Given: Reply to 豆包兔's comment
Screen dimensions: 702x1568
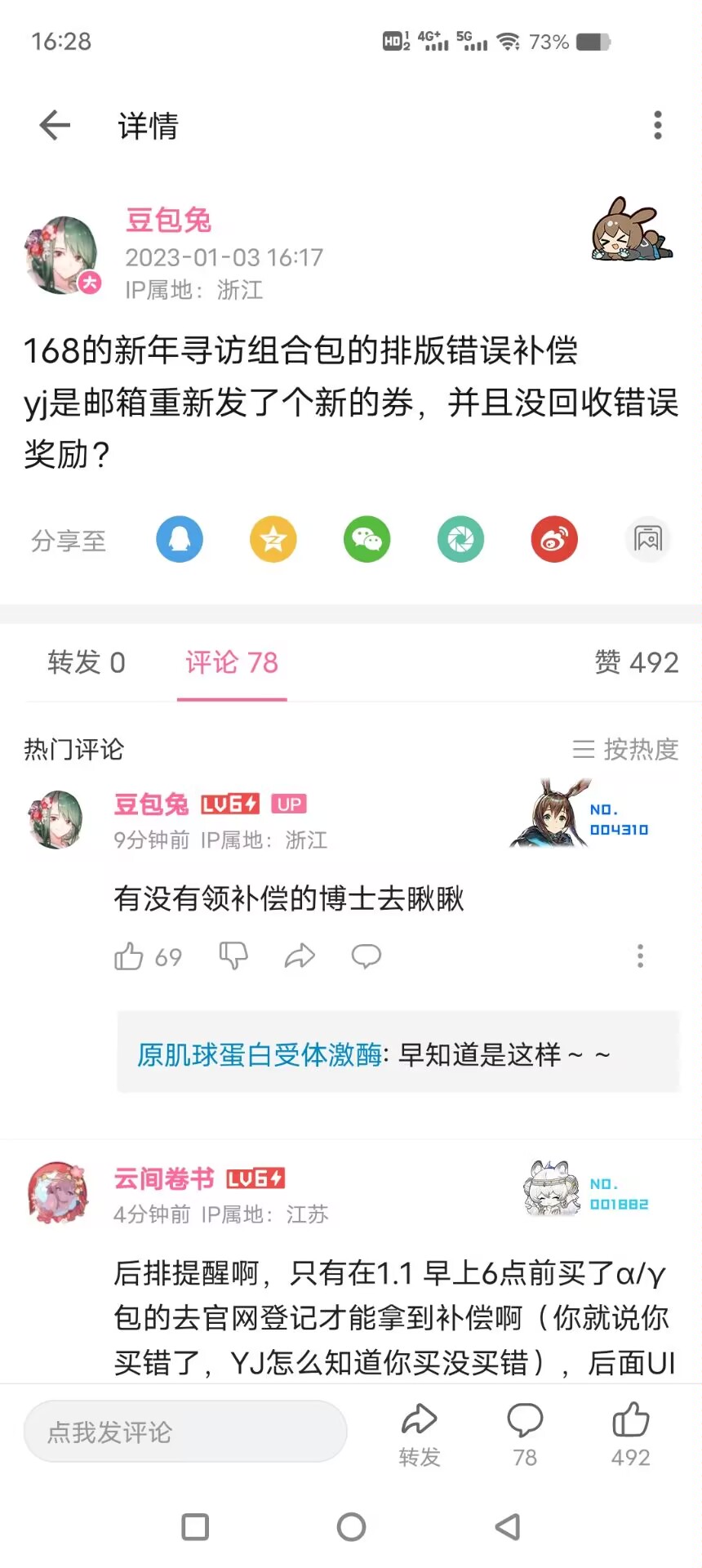Looking at the screenshot, I should [366, 955].
